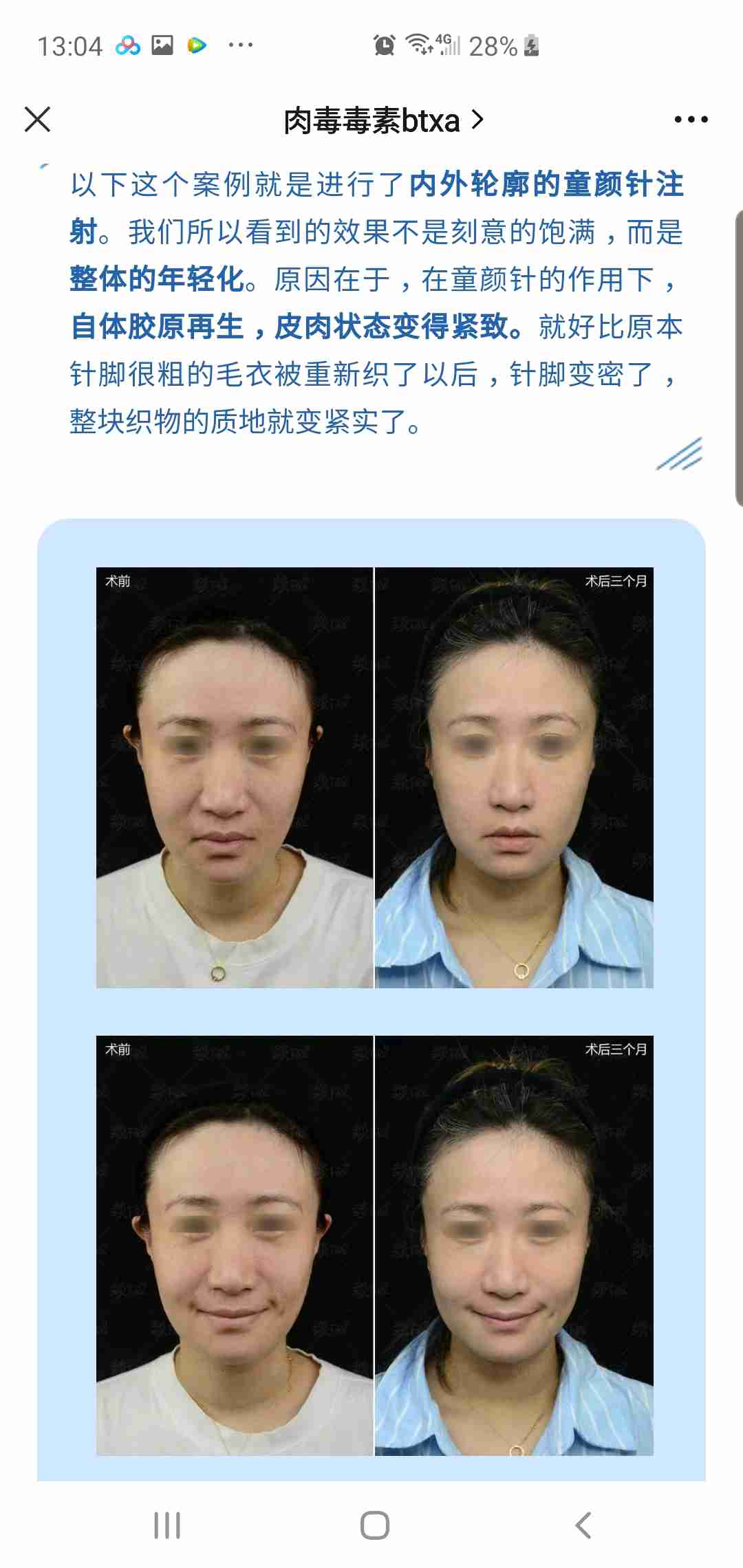The height and width of the screenshot is (1568, 743).
Task: Go to the home screen
Action: [x=374, y=1525]
